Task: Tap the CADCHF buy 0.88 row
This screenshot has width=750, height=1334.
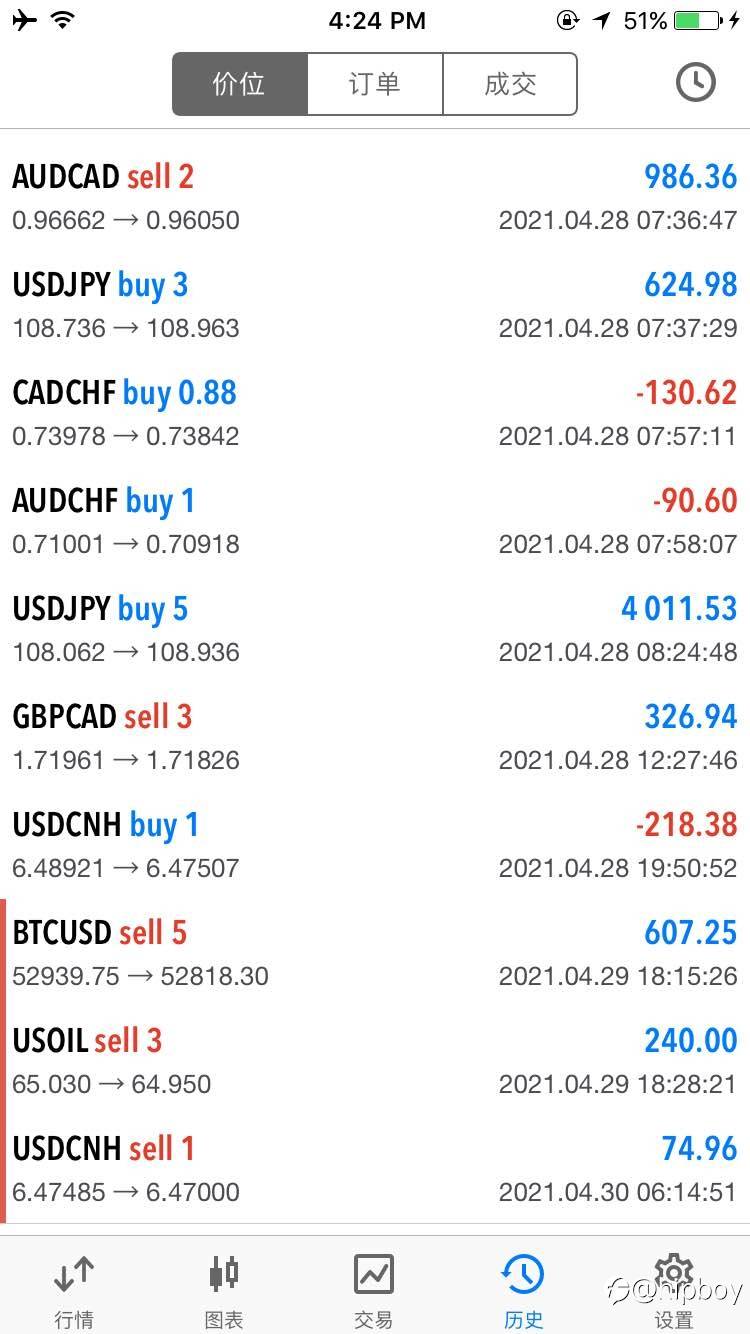Action: [x=375, y=413]
